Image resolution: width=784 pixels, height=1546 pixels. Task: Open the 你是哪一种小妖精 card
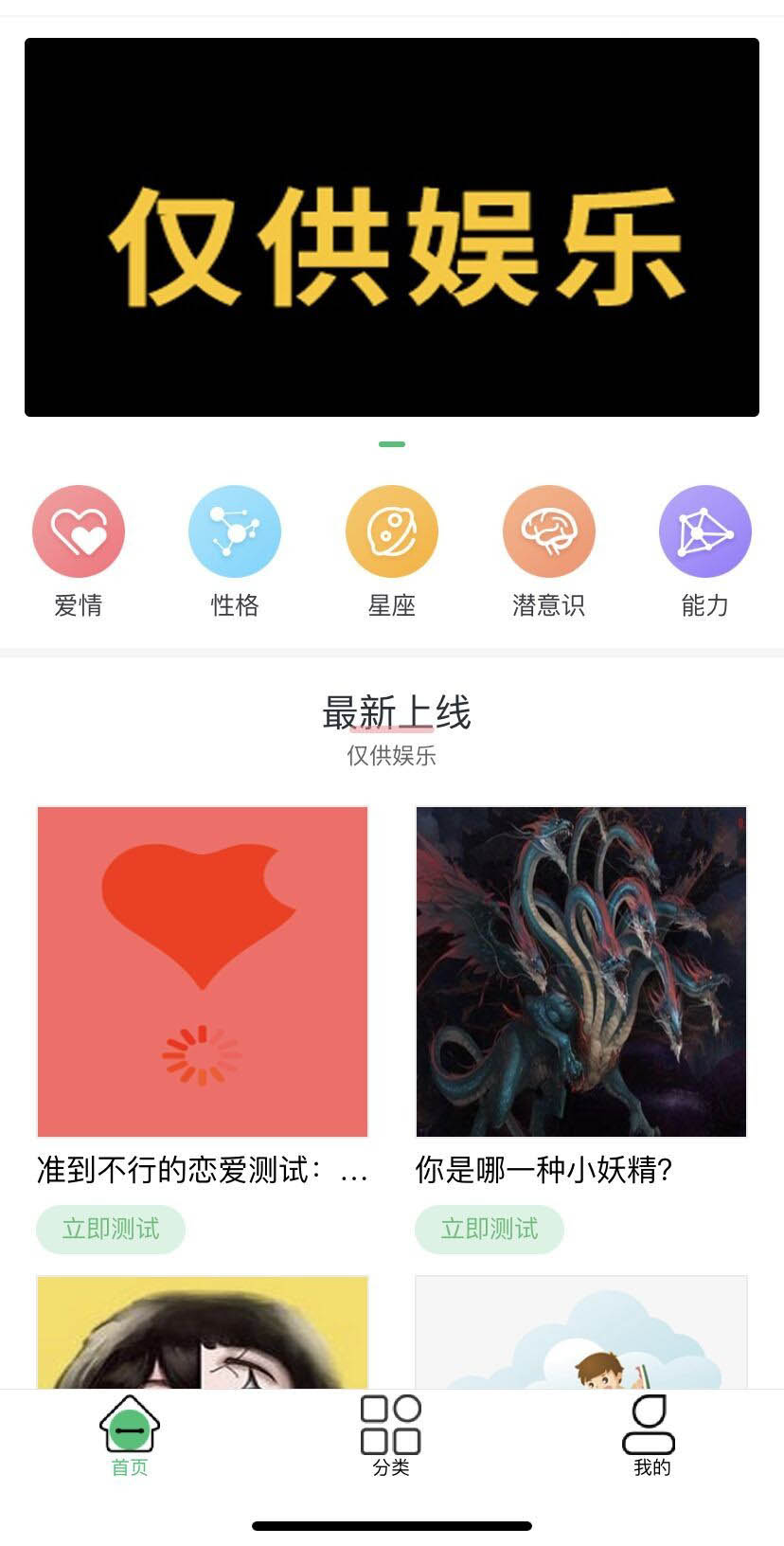581,972
